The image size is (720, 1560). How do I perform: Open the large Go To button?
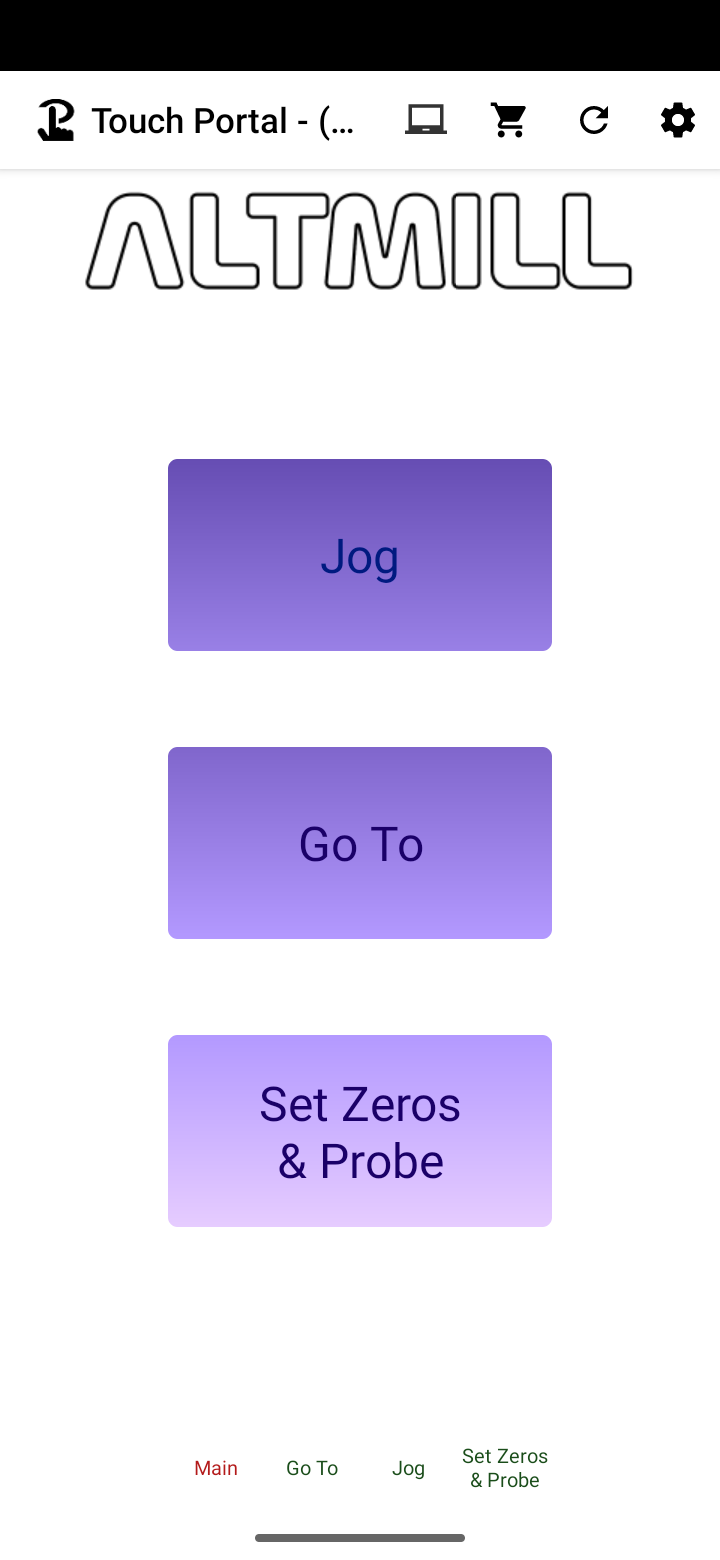(x=360, y=843)
